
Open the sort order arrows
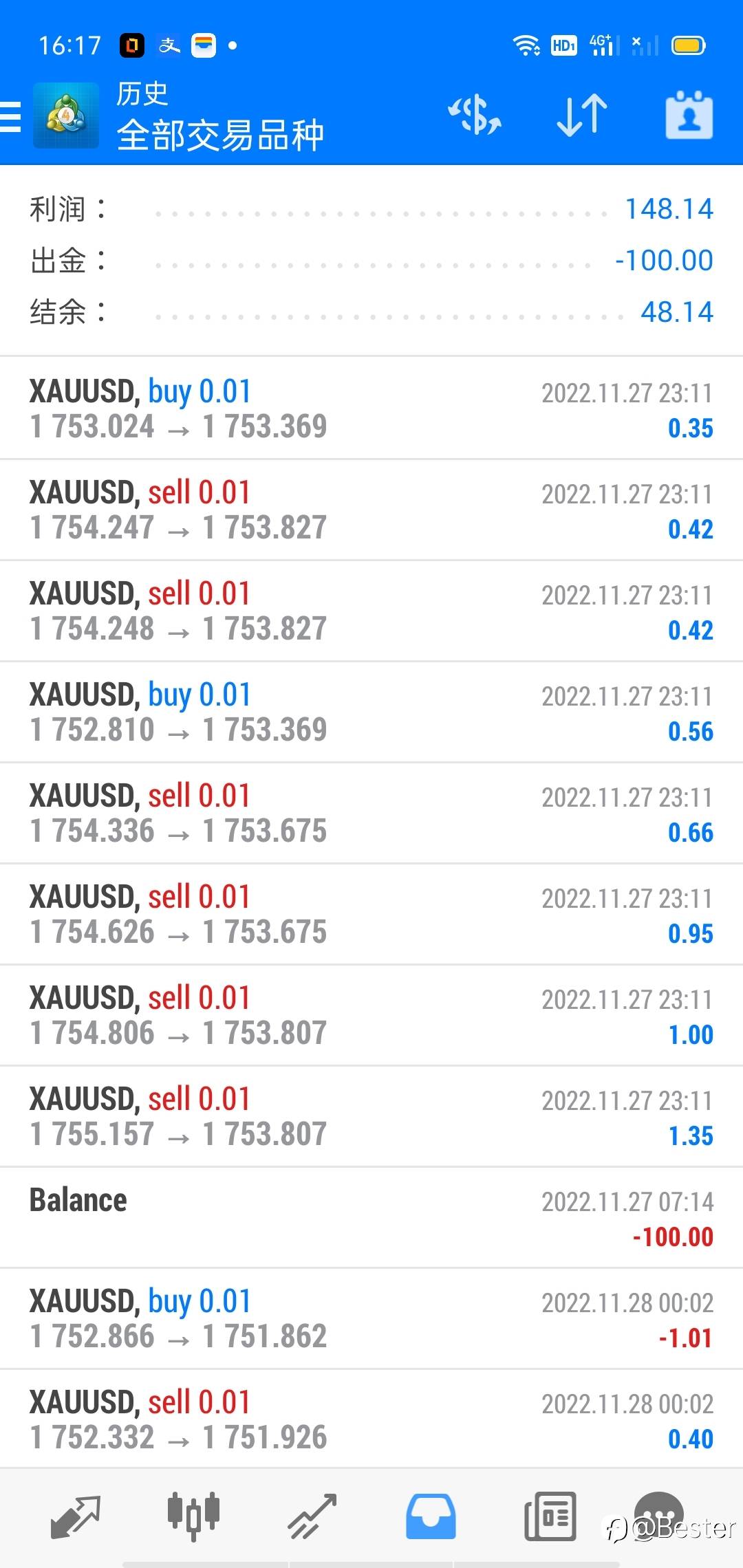click(582, 116)
